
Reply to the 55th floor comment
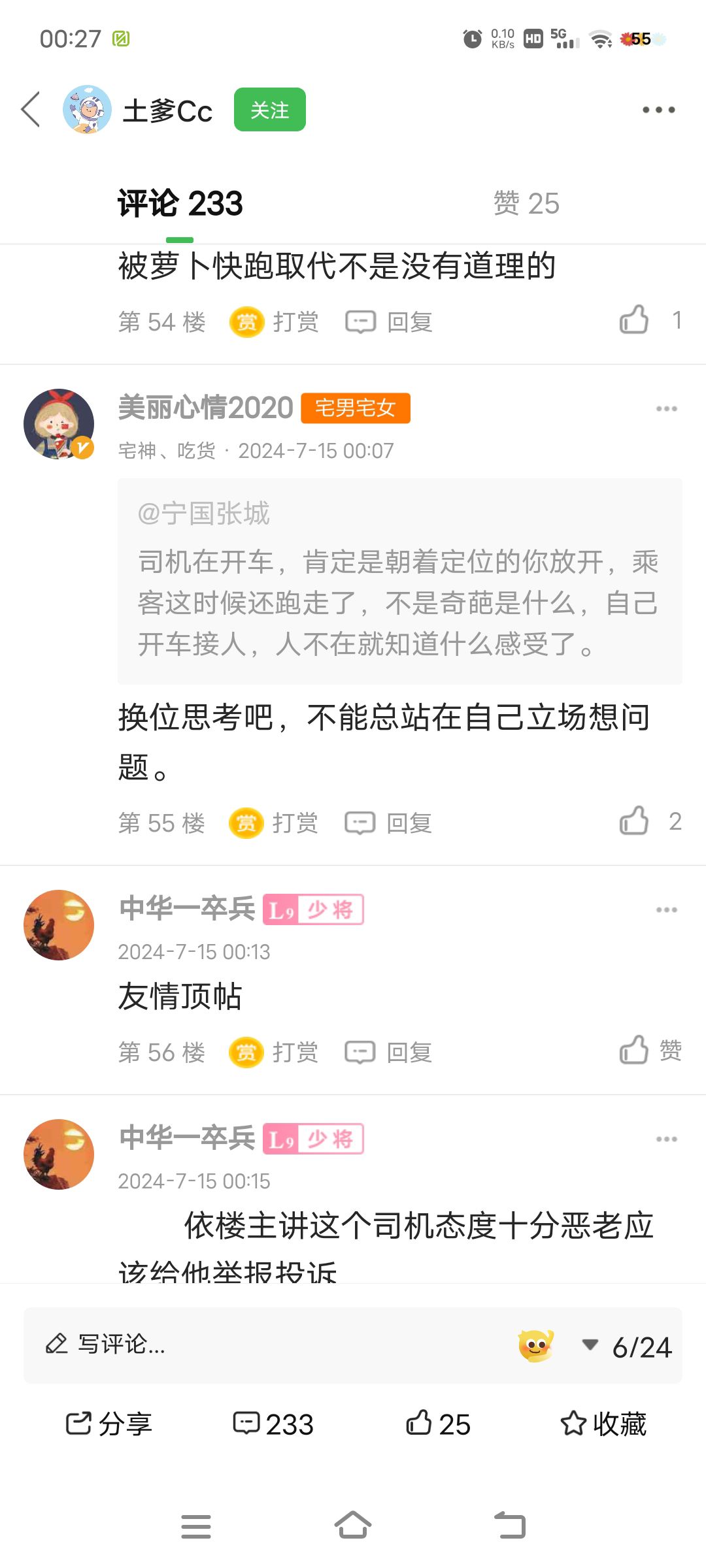390,823
